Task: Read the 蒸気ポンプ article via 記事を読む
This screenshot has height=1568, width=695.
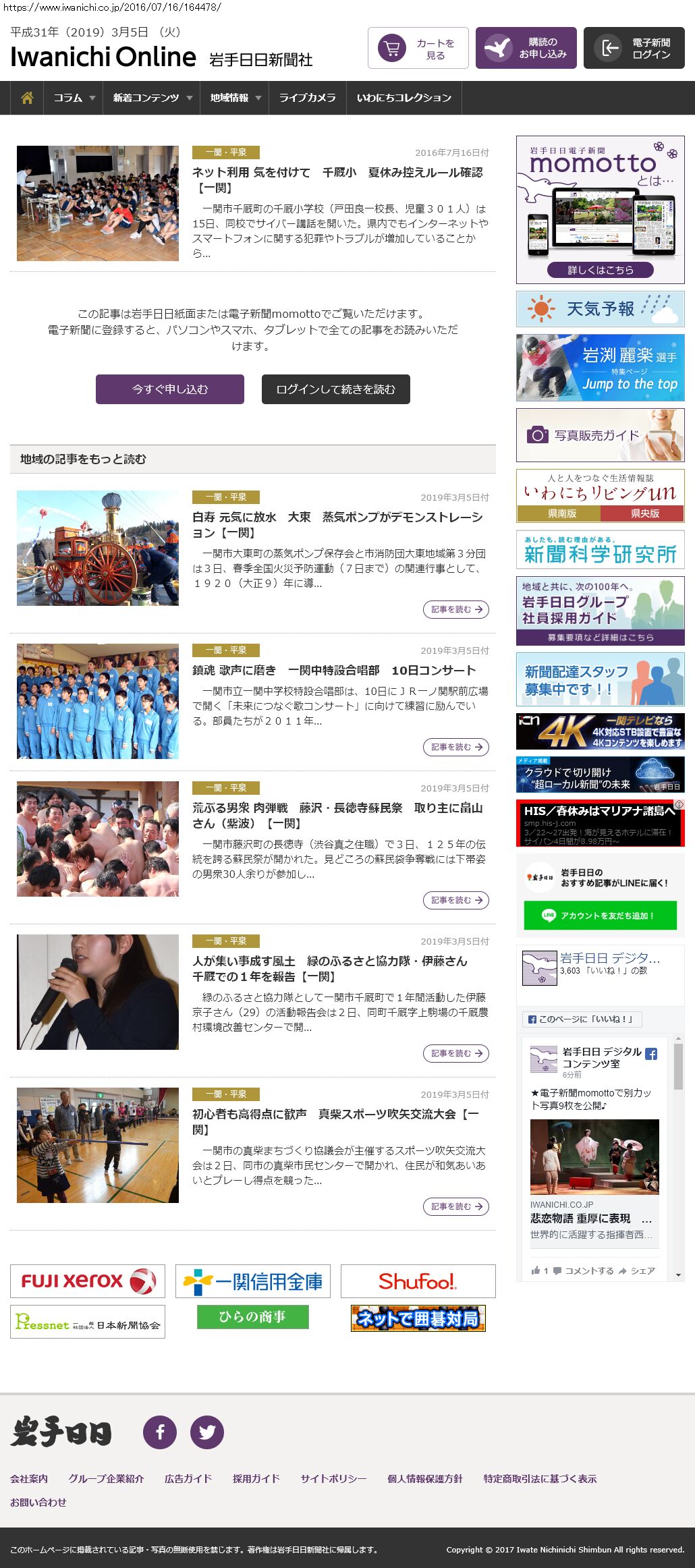Action: coord(456,609)
